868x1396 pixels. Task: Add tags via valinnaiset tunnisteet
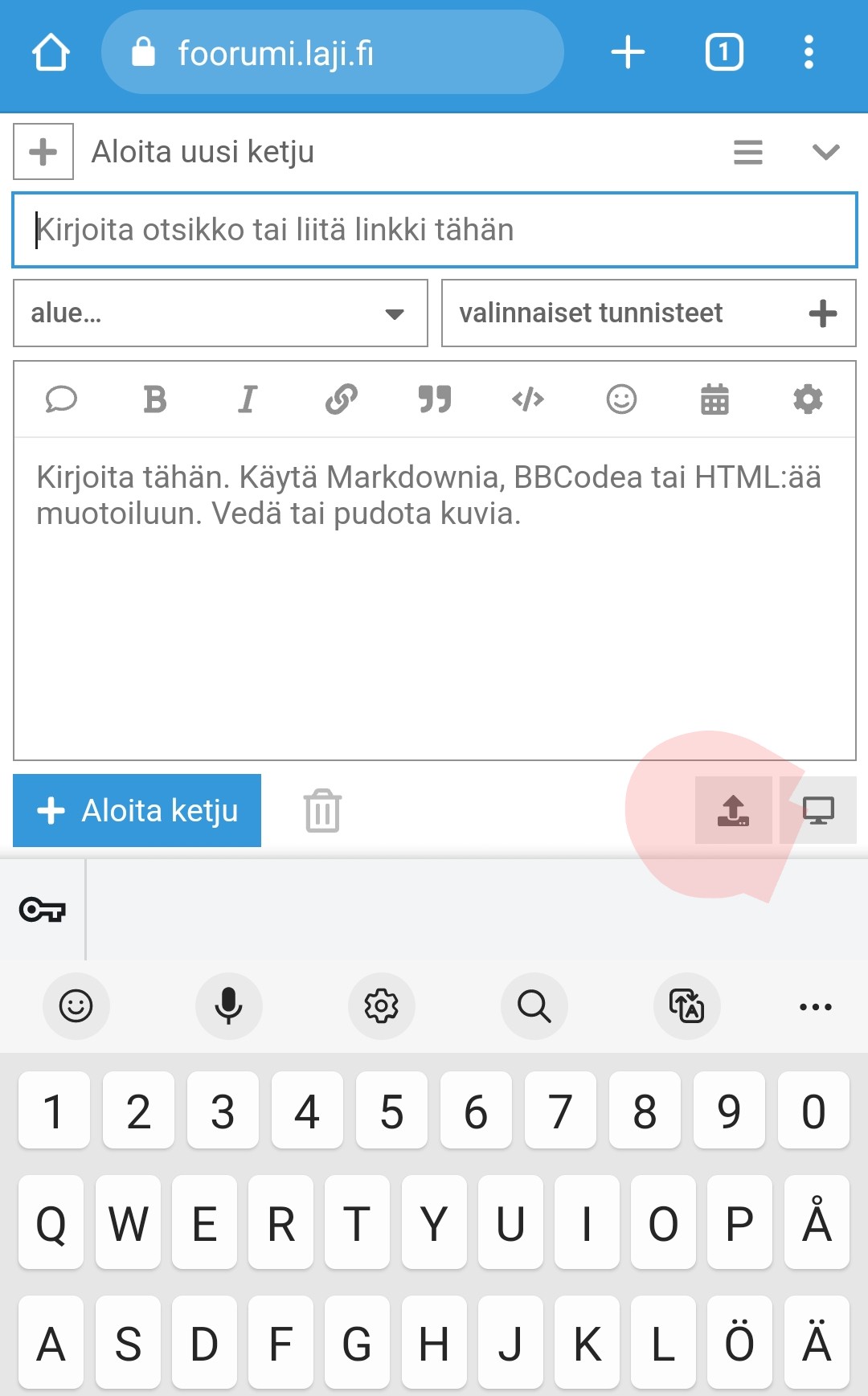649,313
